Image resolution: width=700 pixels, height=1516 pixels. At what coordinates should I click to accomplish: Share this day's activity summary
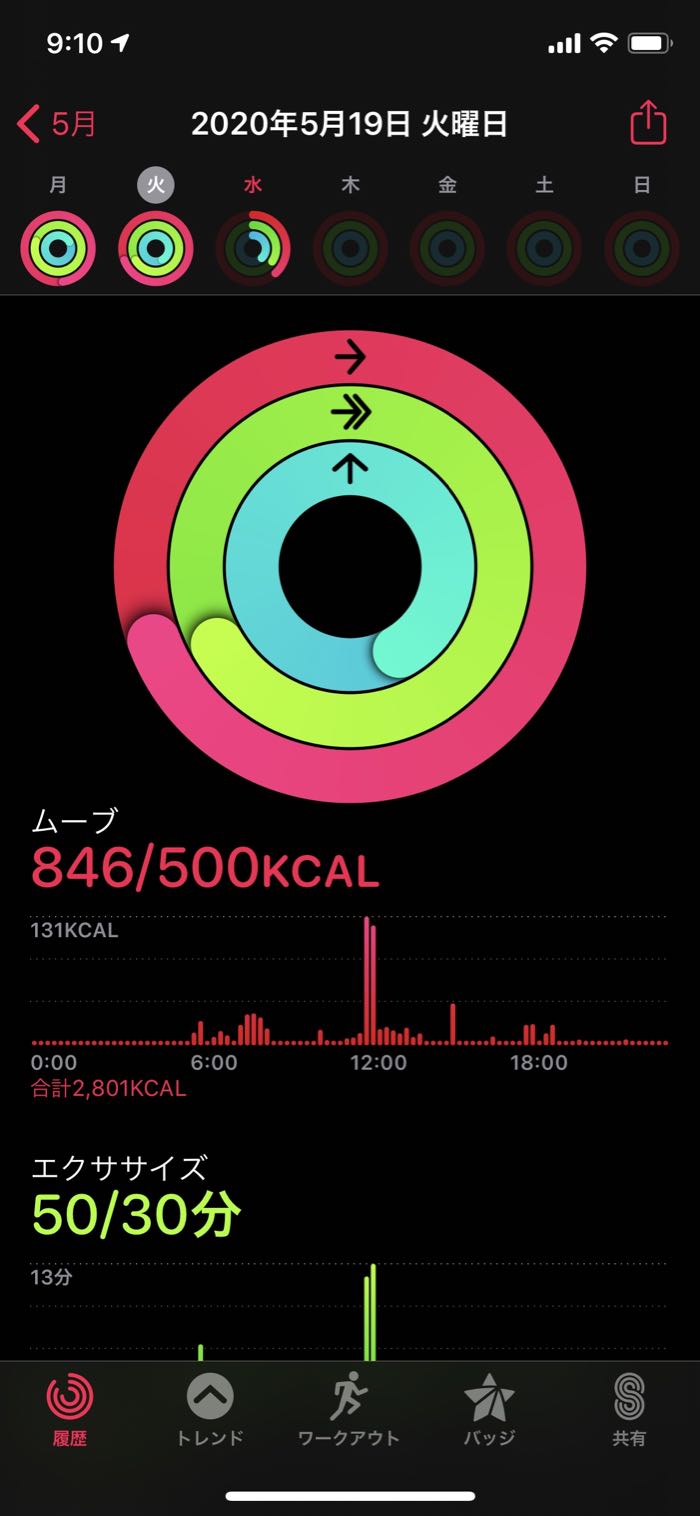tap(647, 124)
